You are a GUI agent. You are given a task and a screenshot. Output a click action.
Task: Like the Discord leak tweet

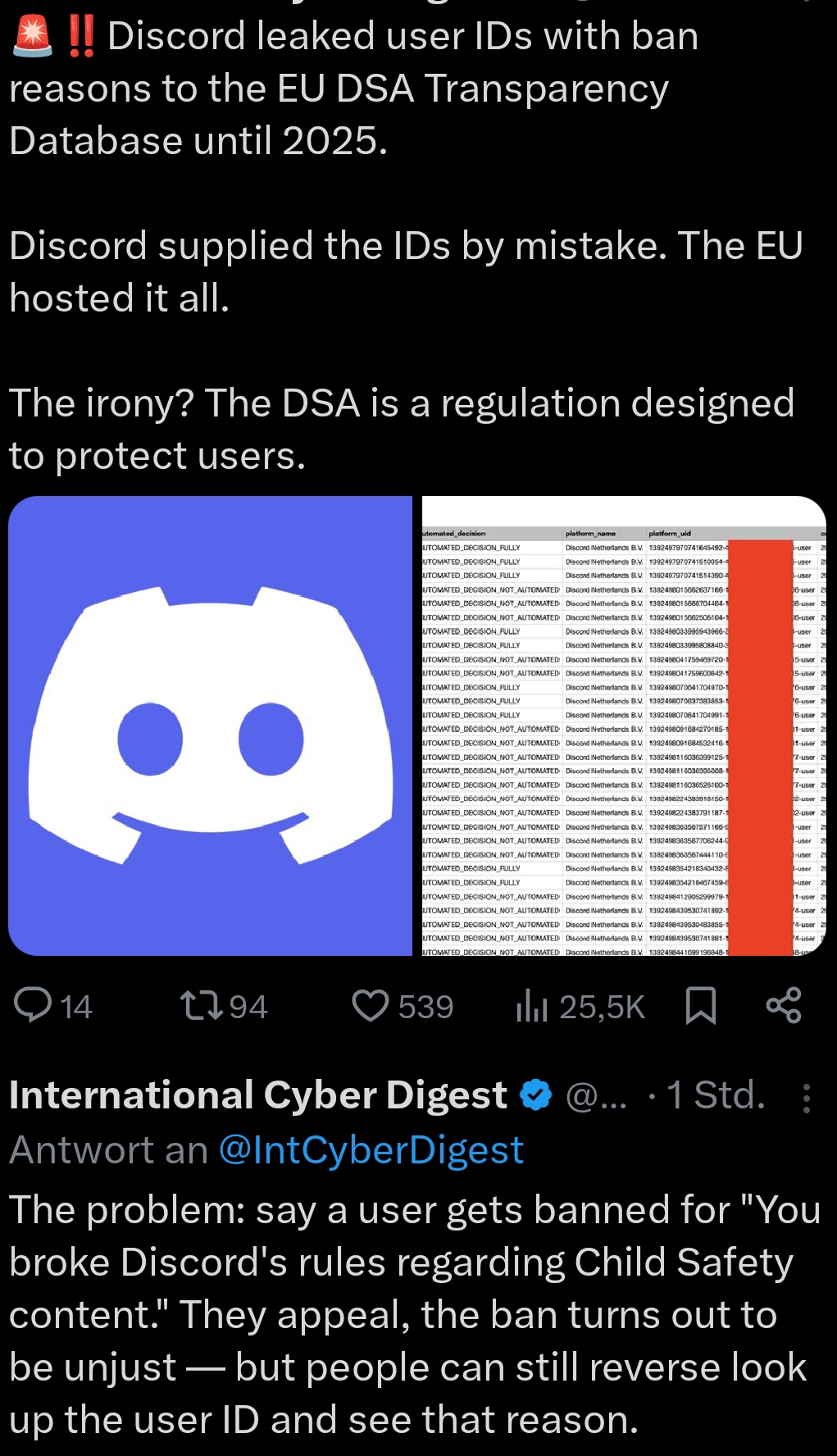tap(371, 1005)
